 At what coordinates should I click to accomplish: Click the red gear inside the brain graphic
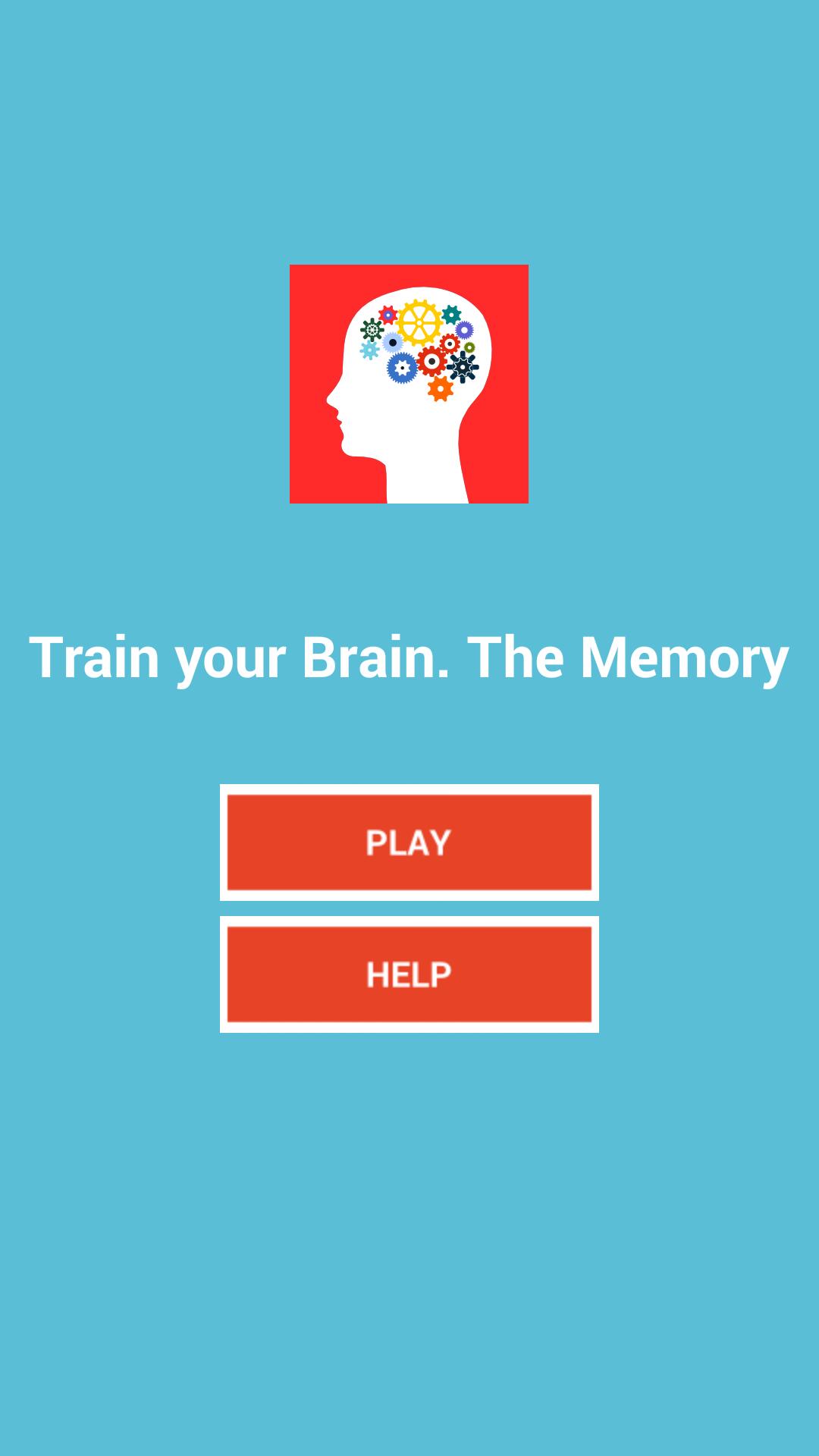pyautogui.click(x=432, y=361)
